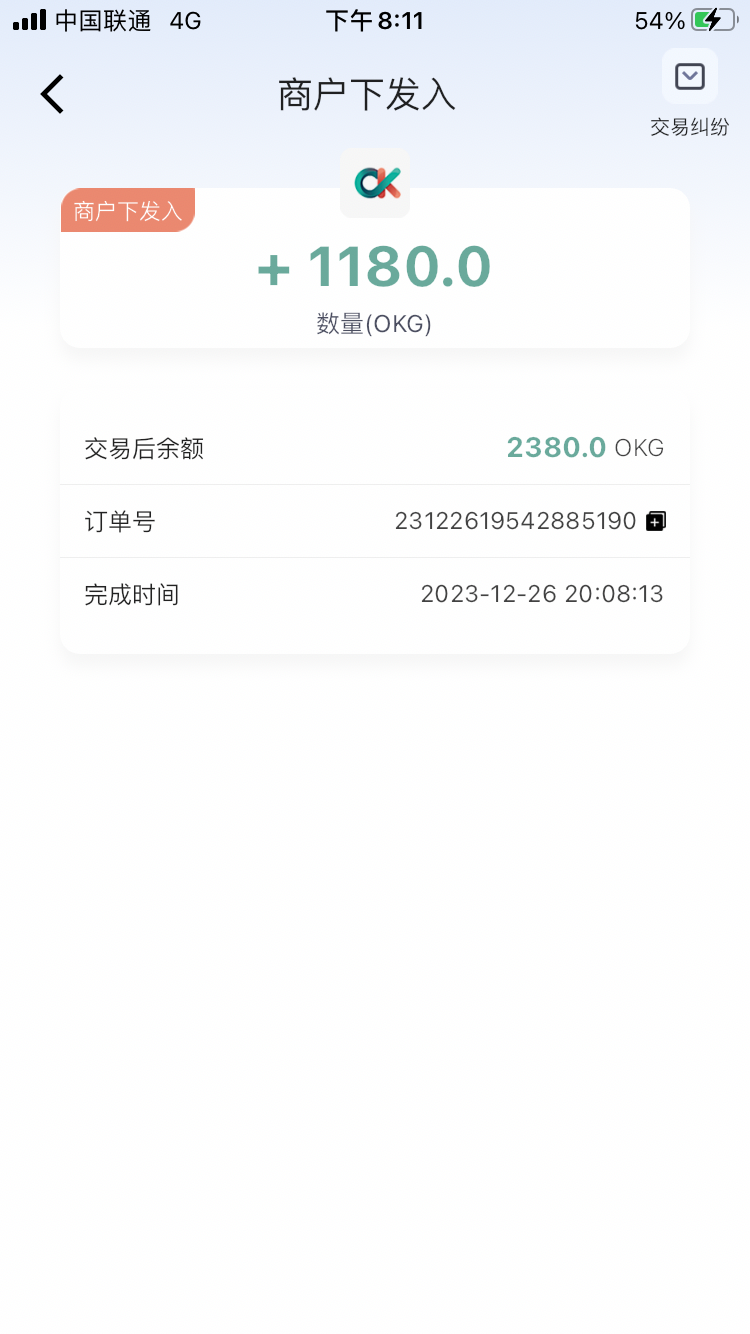The height and width of the screenshot is (1334, 750).
Task: Tap the 交易后余额 row label
Action: coord(145,449)
